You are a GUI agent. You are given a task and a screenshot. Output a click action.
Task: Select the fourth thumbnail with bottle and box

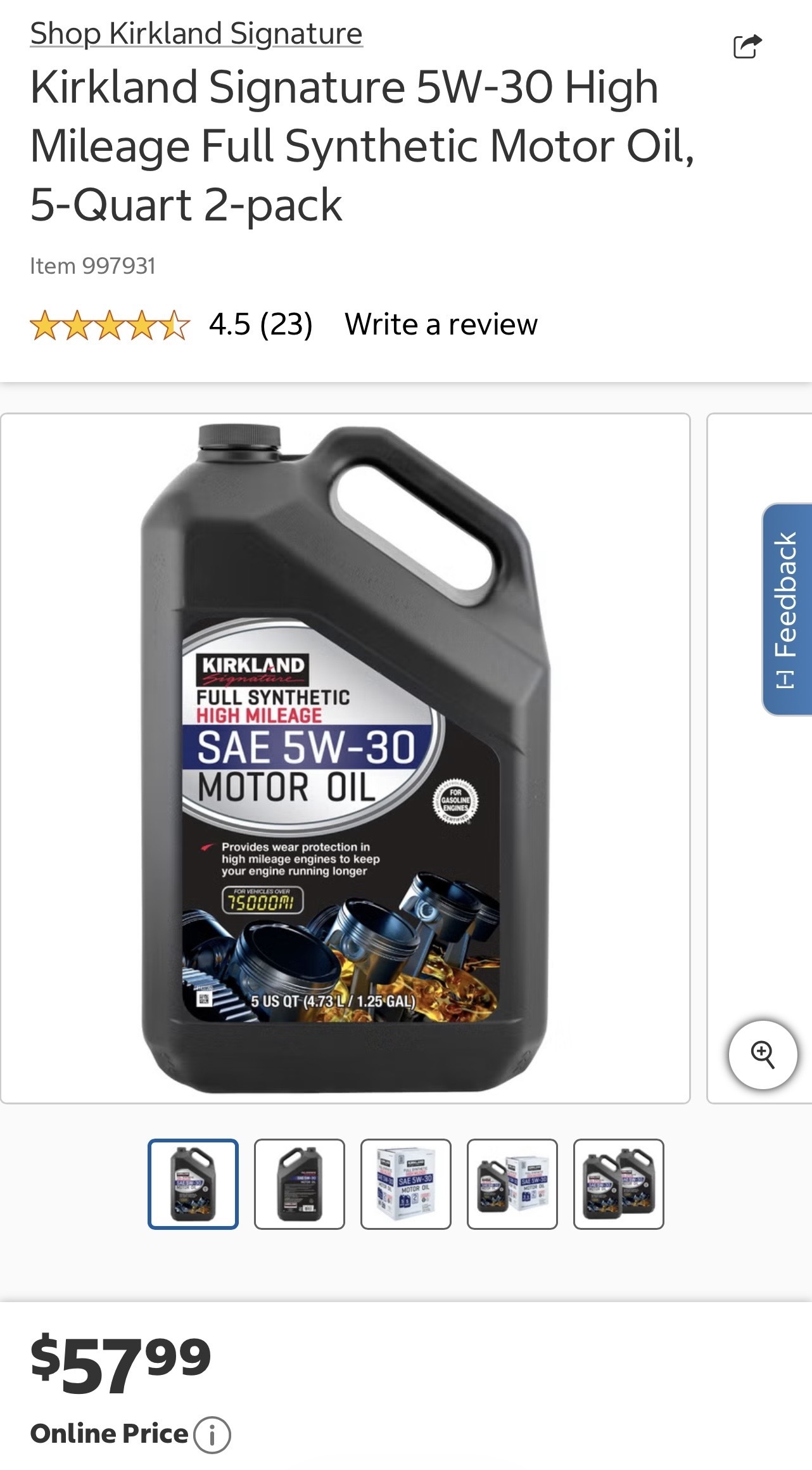pyautogui.click(x=512, y=1184)
